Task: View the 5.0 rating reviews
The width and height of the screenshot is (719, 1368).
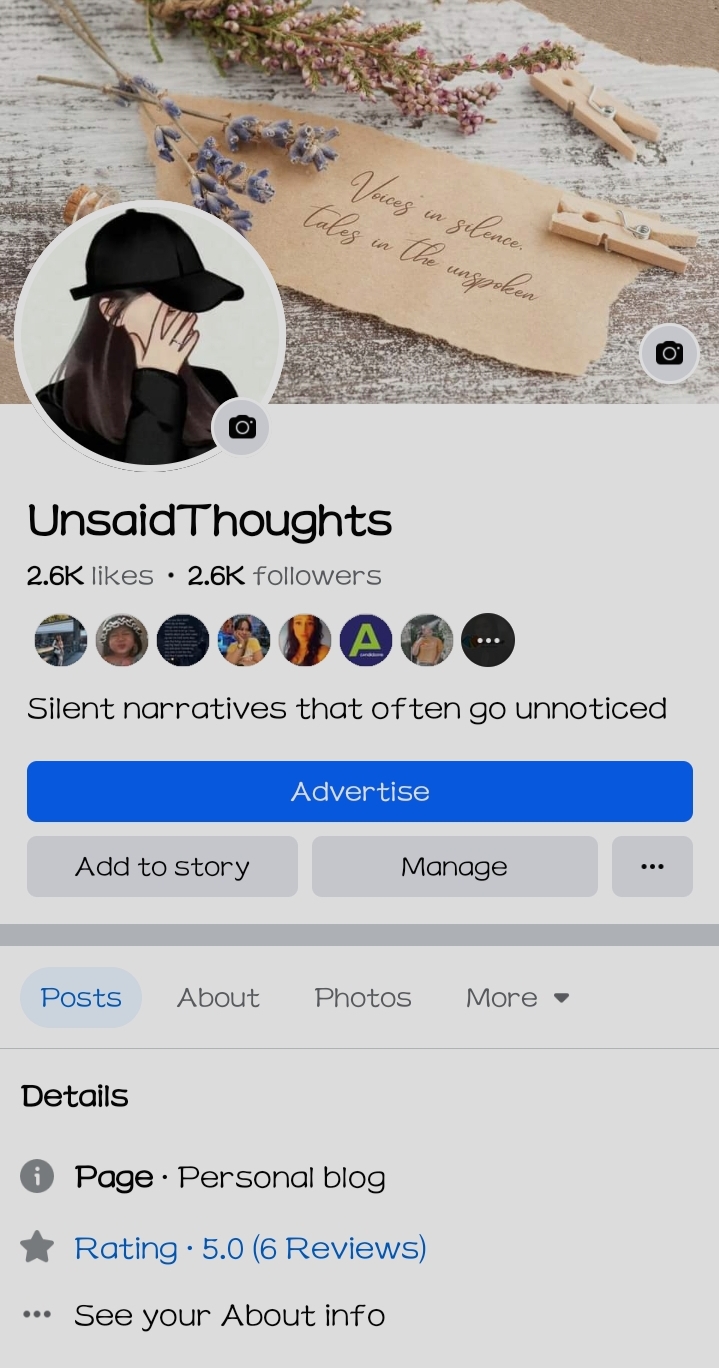Action: tap(250, 1248)
